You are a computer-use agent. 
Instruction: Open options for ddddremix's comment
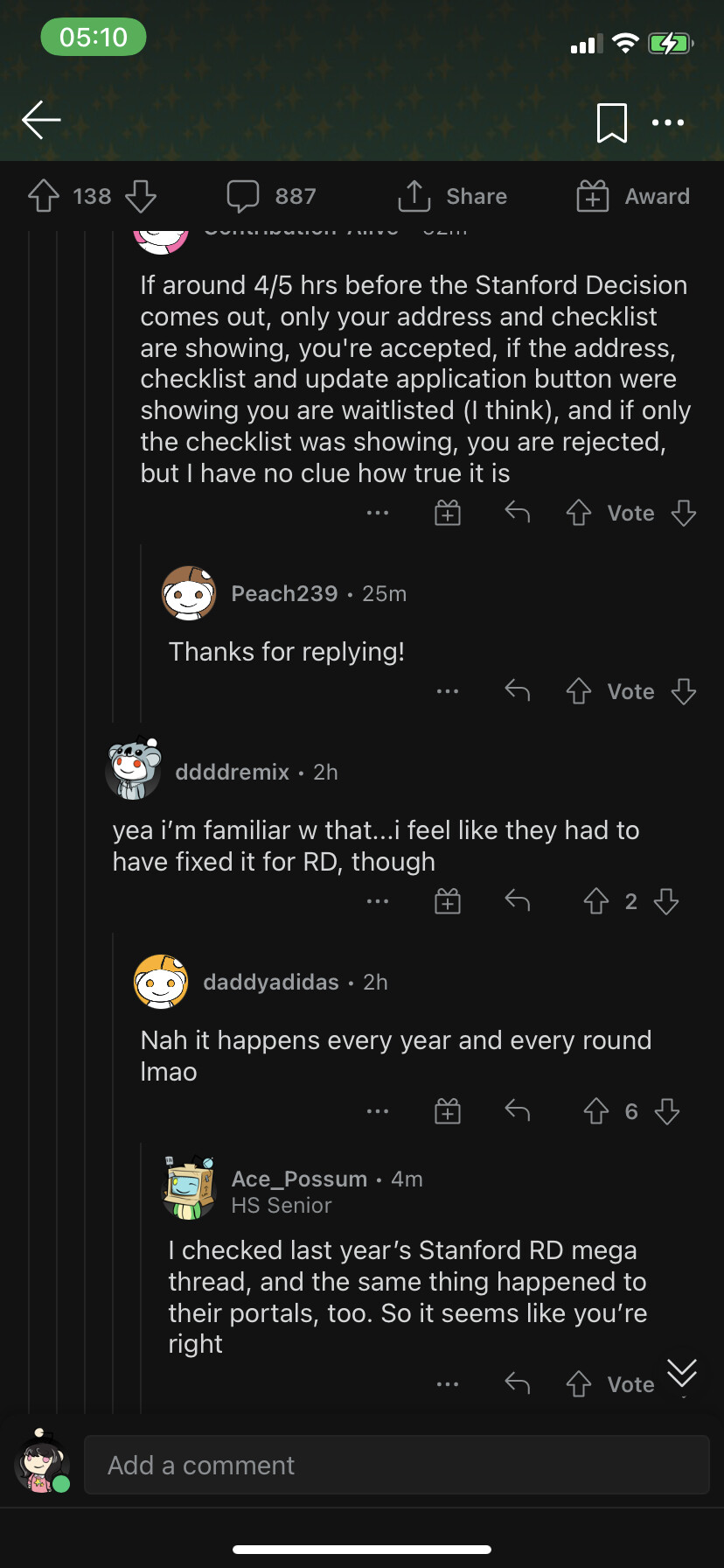pyautogui.click(x=378, y=901)
